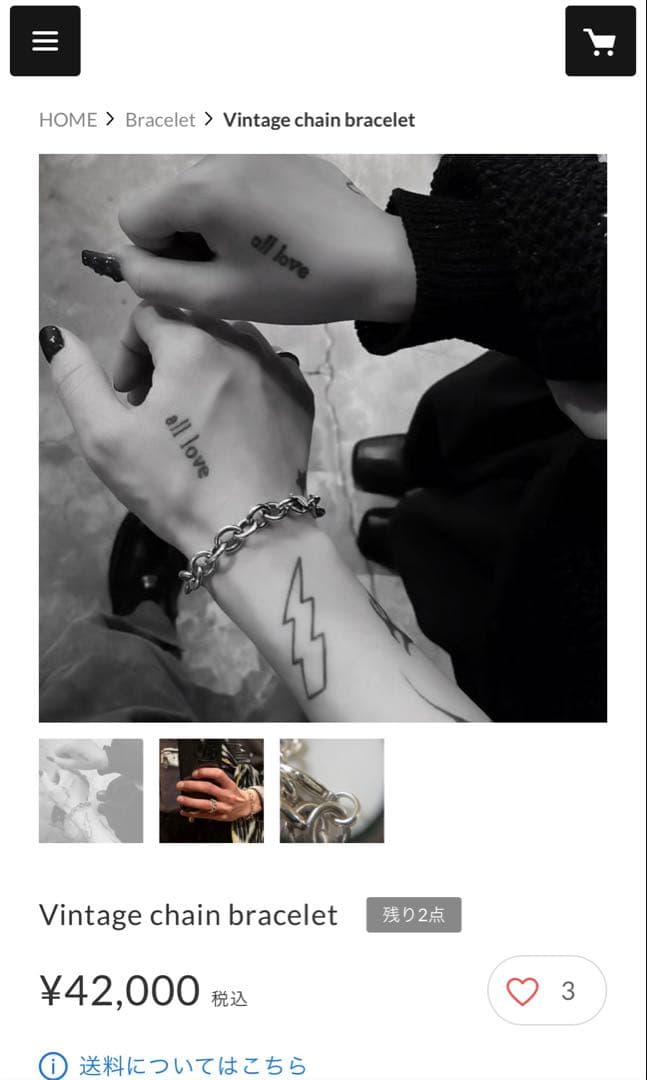Open the shopping cart

point(600,41)
